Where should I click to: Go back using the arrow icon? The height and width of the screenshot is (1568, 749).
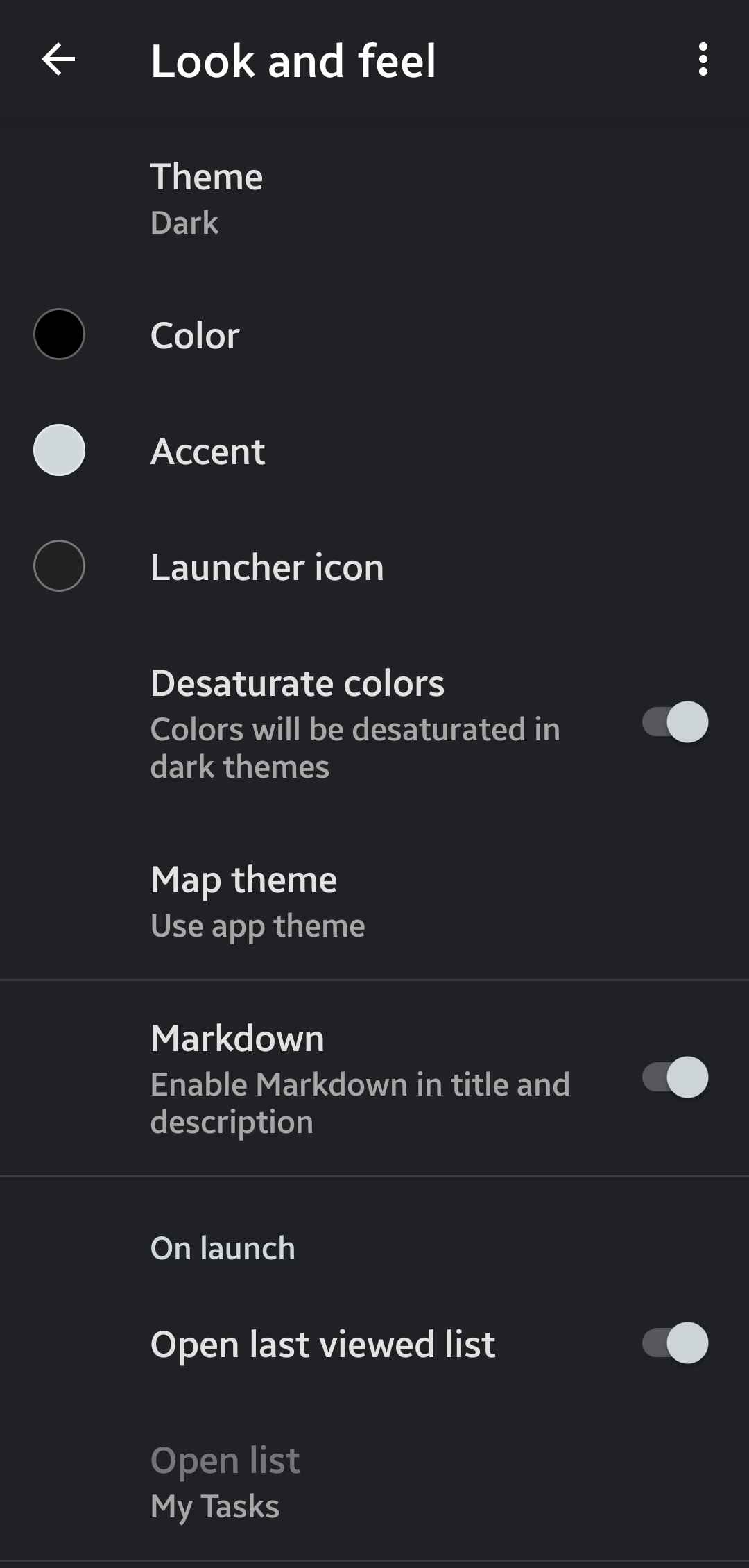point(58,60)
